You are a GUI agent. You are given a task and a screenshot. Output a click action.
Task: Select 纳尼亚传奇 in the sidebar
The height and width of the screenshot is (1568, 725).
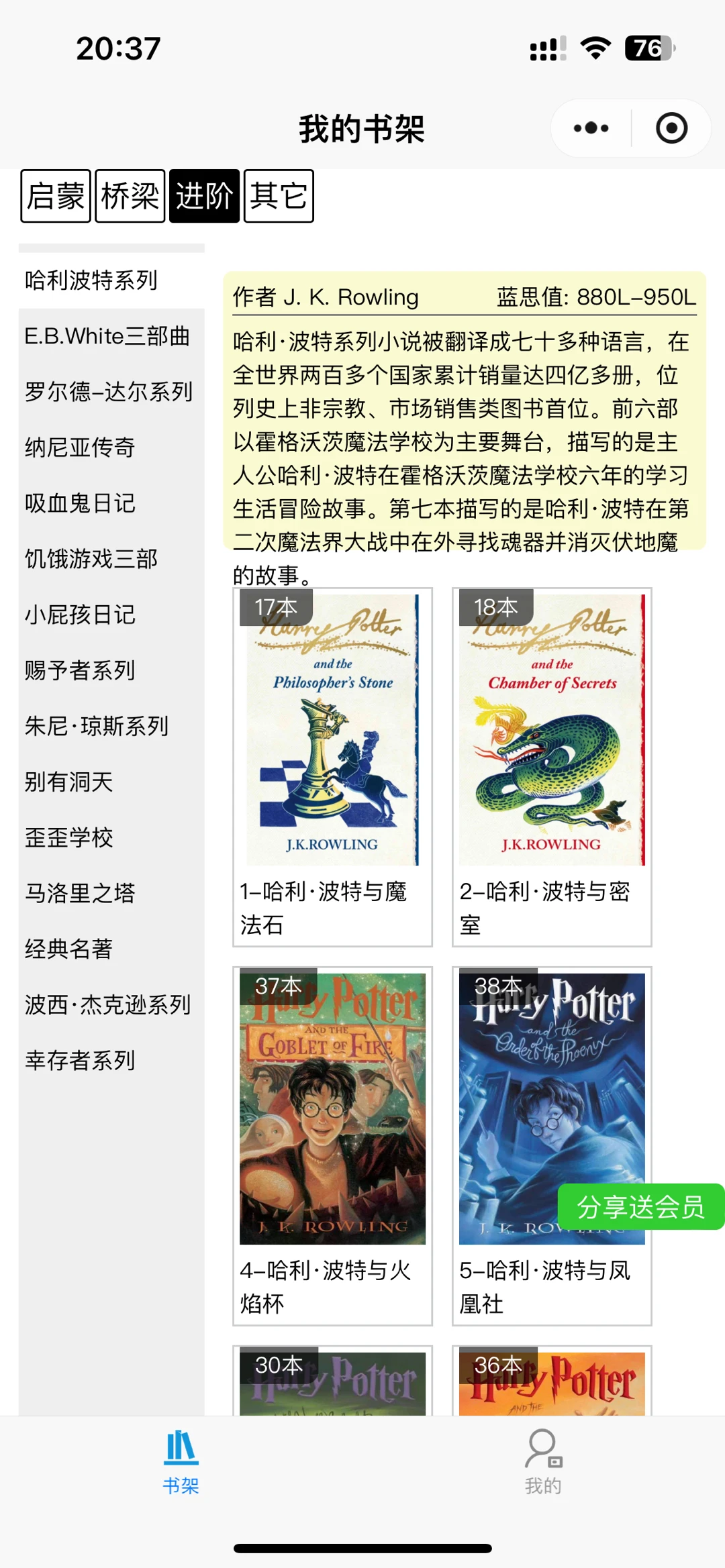click(x=111, y=448)
